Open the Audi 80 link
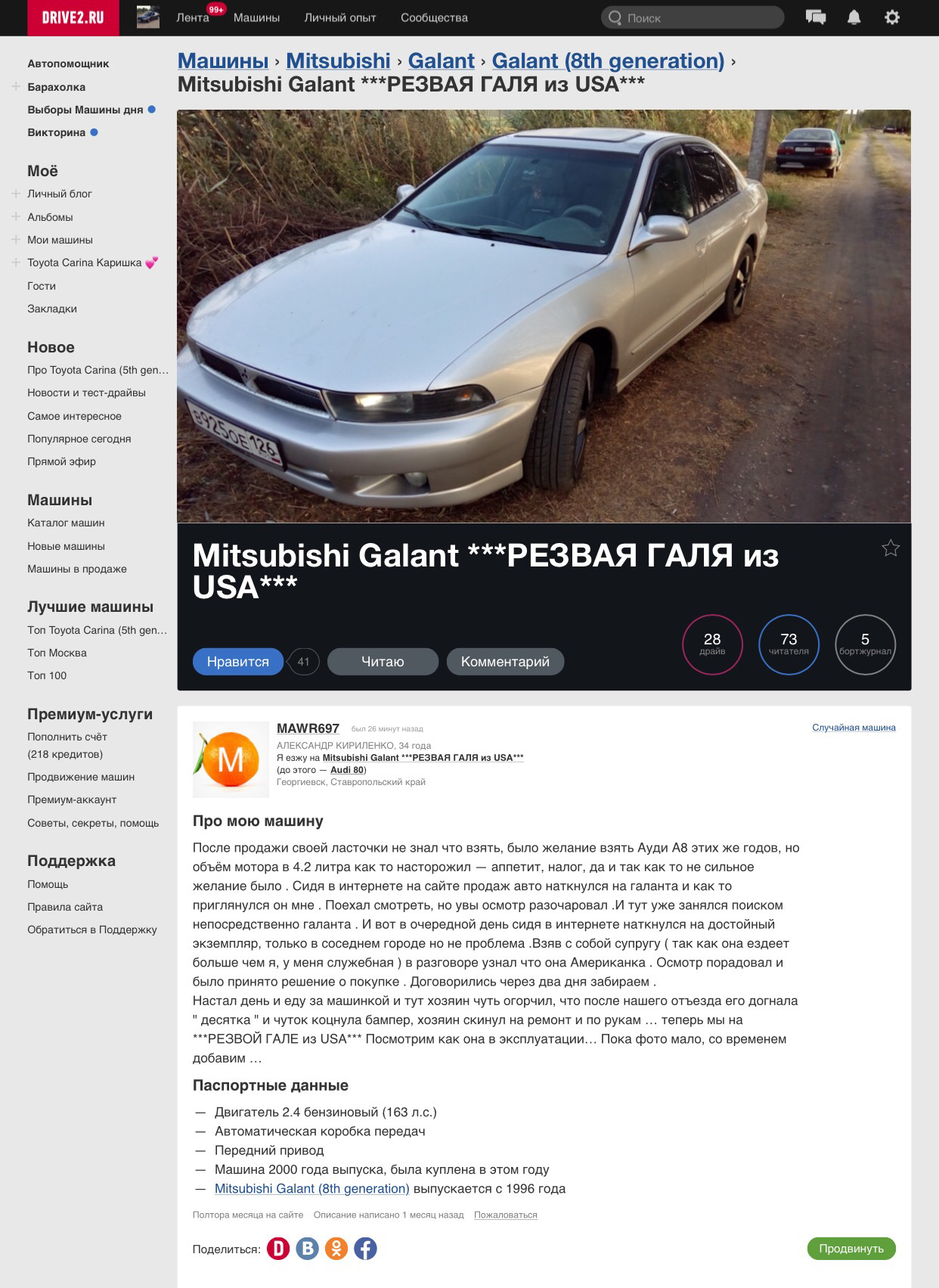The height and width of the screenshot is (1288, 939). [347, 770]
